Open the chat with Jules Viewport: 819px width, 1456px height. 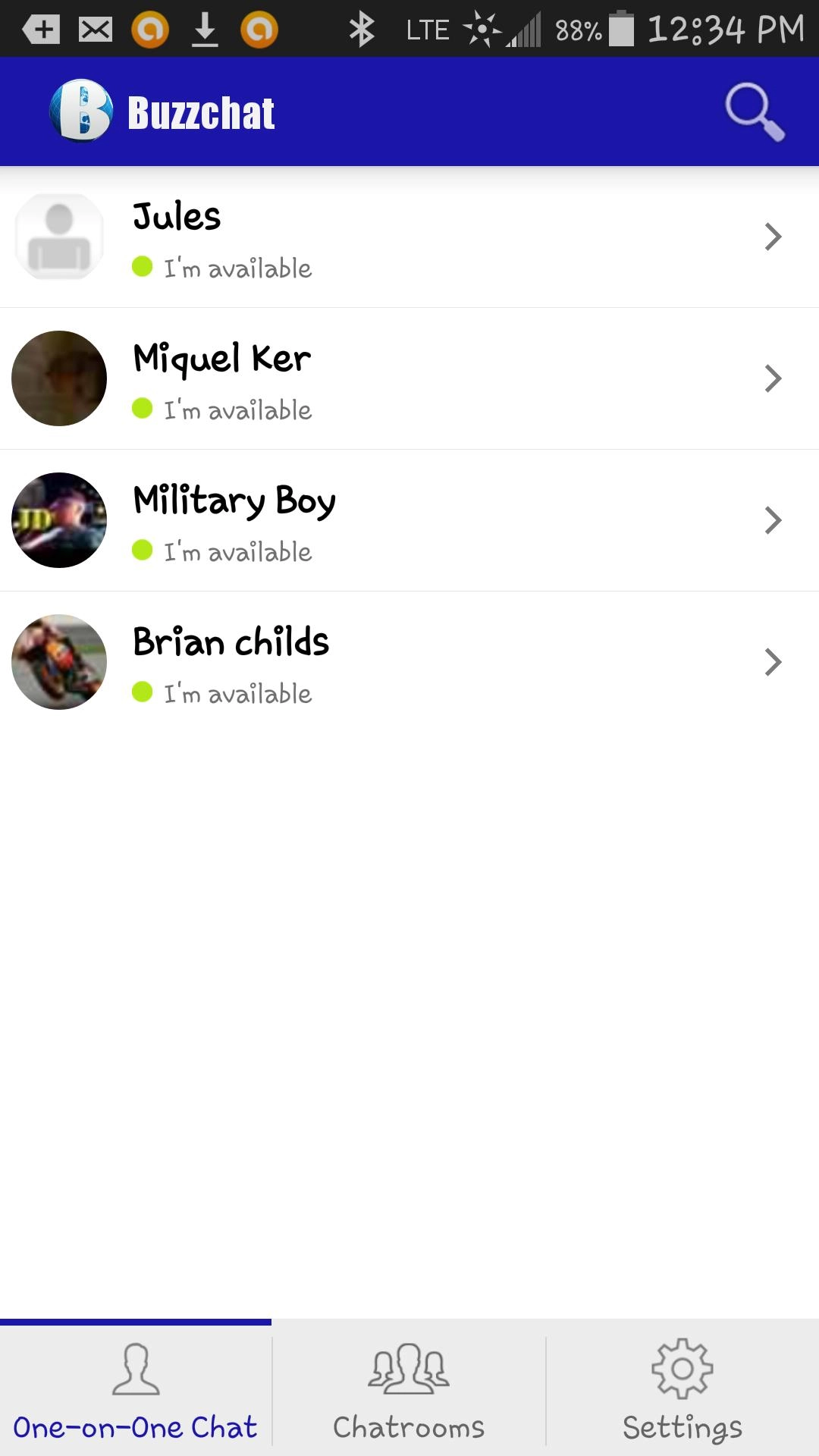point(409,237)
